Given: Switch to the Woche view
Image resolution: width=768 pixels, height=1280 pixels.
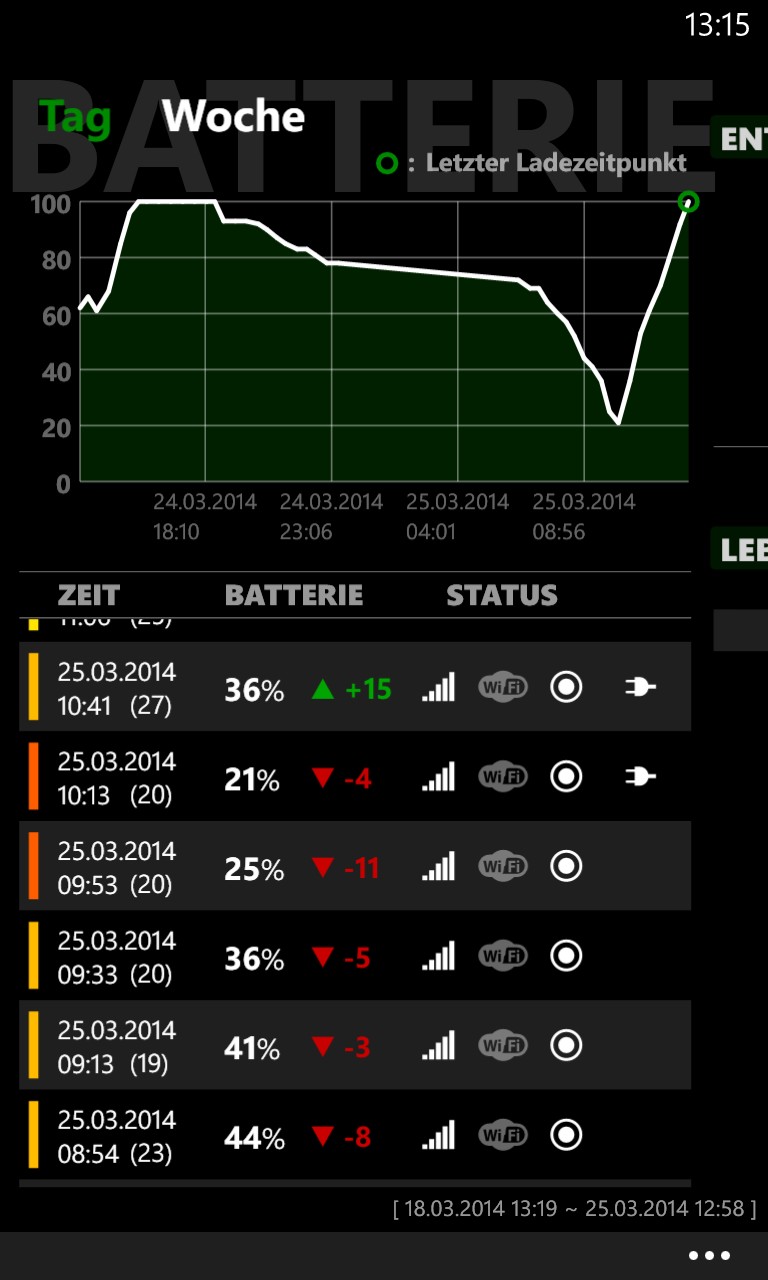Looking at the screenshot, I should point(233,117).
